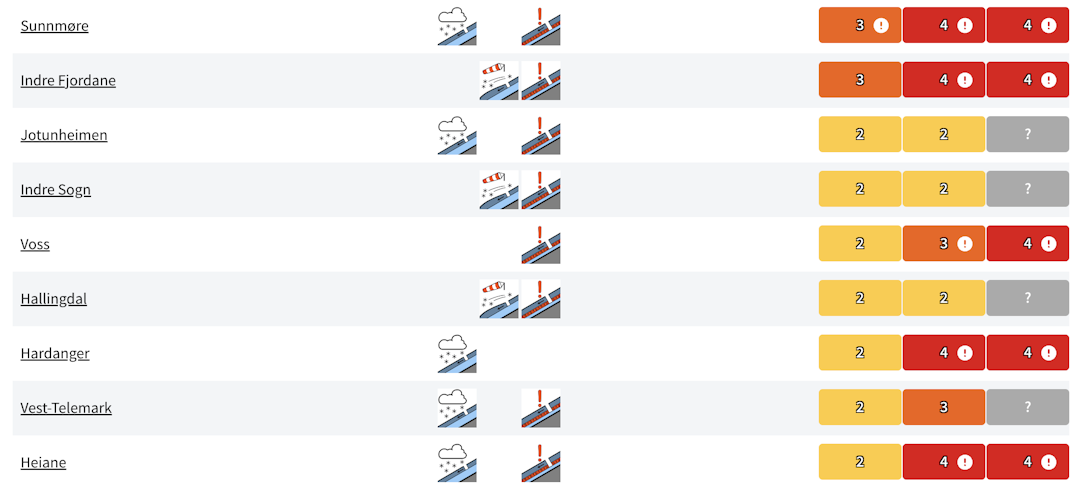
Task: View the Vest-Telemark forecast
Action: pyautogui.click(x=66, y=408)
